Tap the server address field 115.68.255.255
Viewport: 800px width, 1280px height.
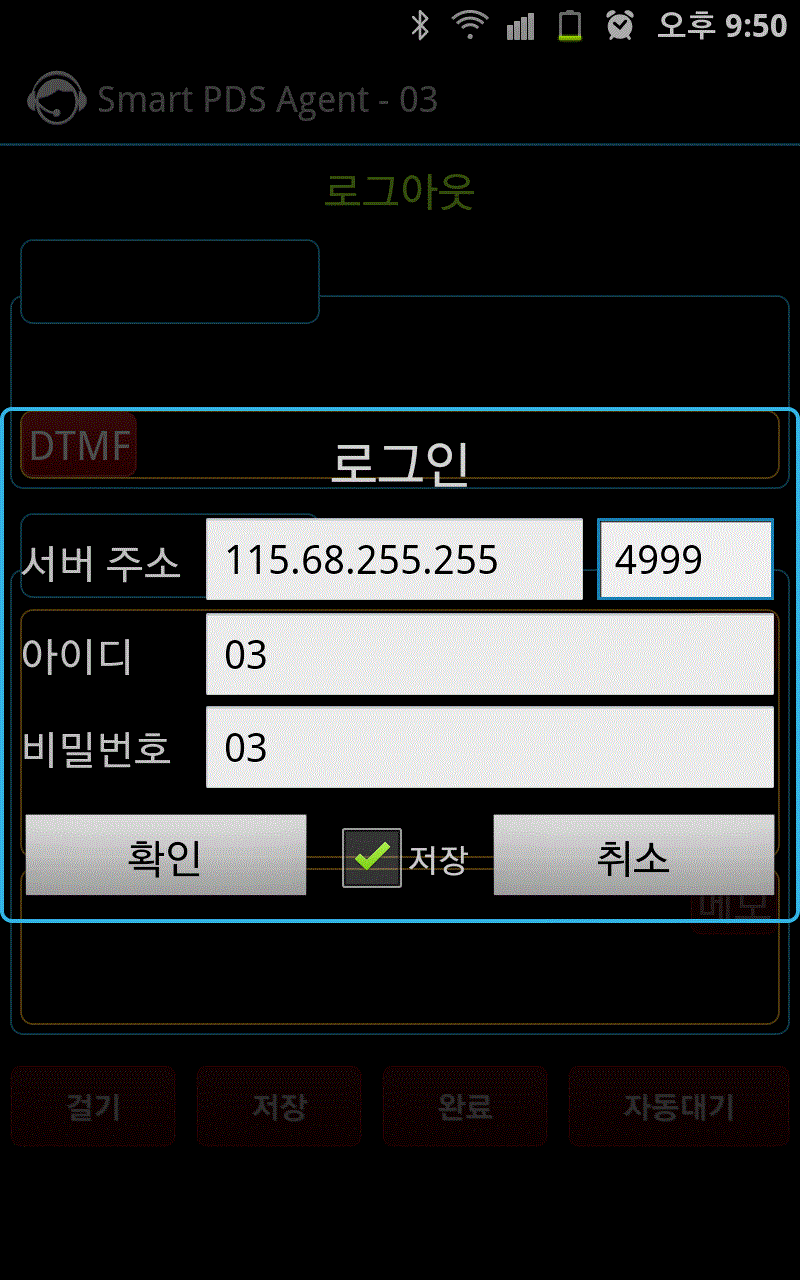[x=394, y=560]
